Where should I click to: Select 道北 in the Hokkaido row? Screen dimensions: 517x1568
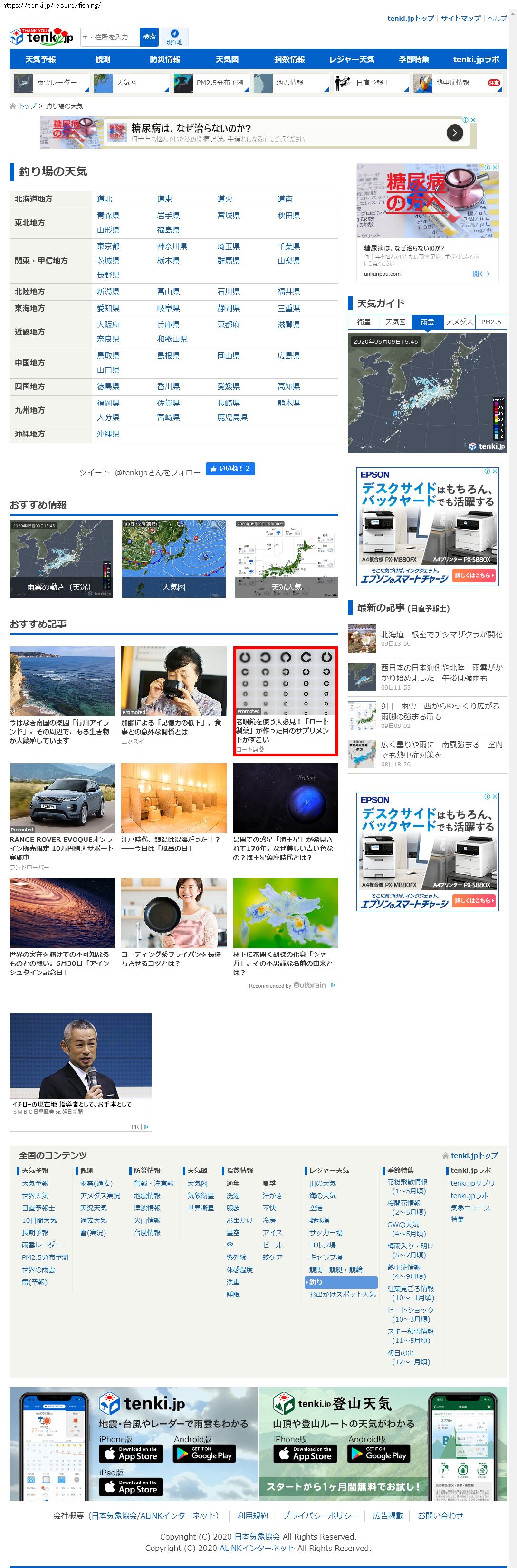point(105,199)
